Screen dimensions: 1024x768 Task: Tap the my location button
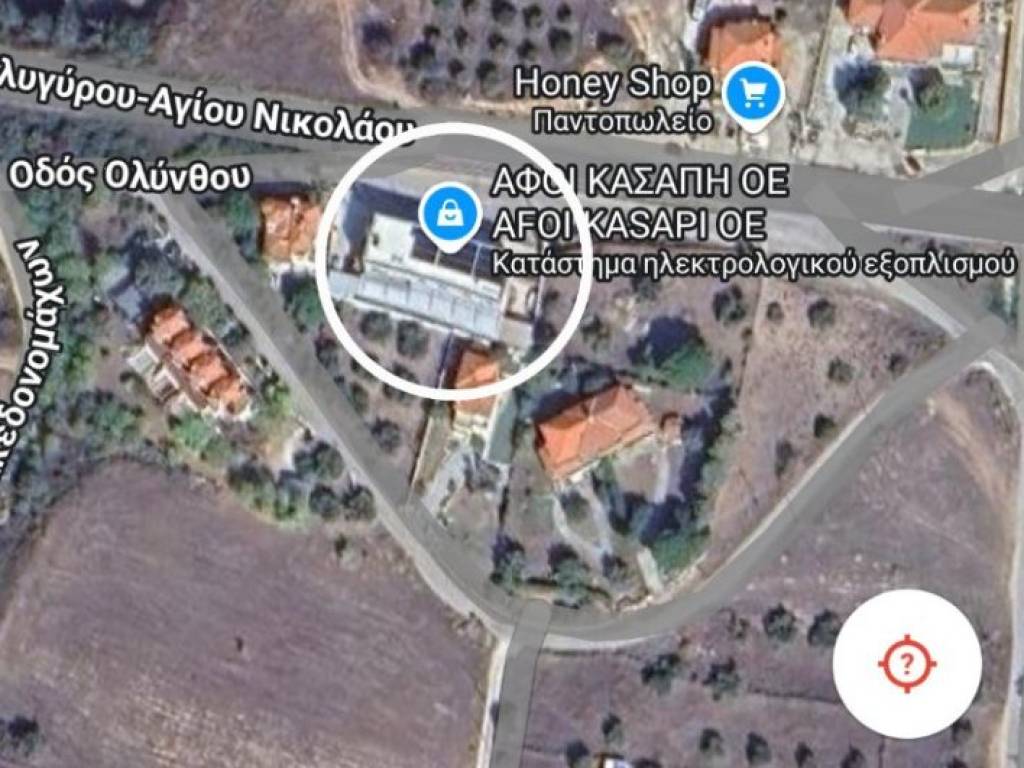point(907,664)
